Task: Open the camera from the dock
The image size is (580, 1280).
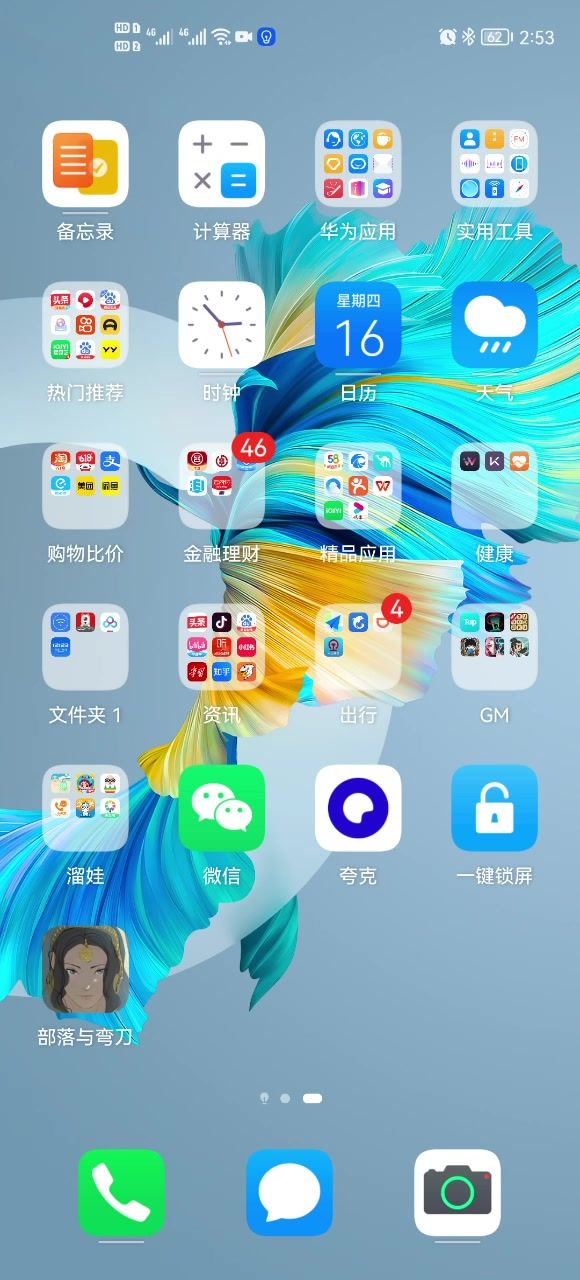Action: [x=457, y=1192]
